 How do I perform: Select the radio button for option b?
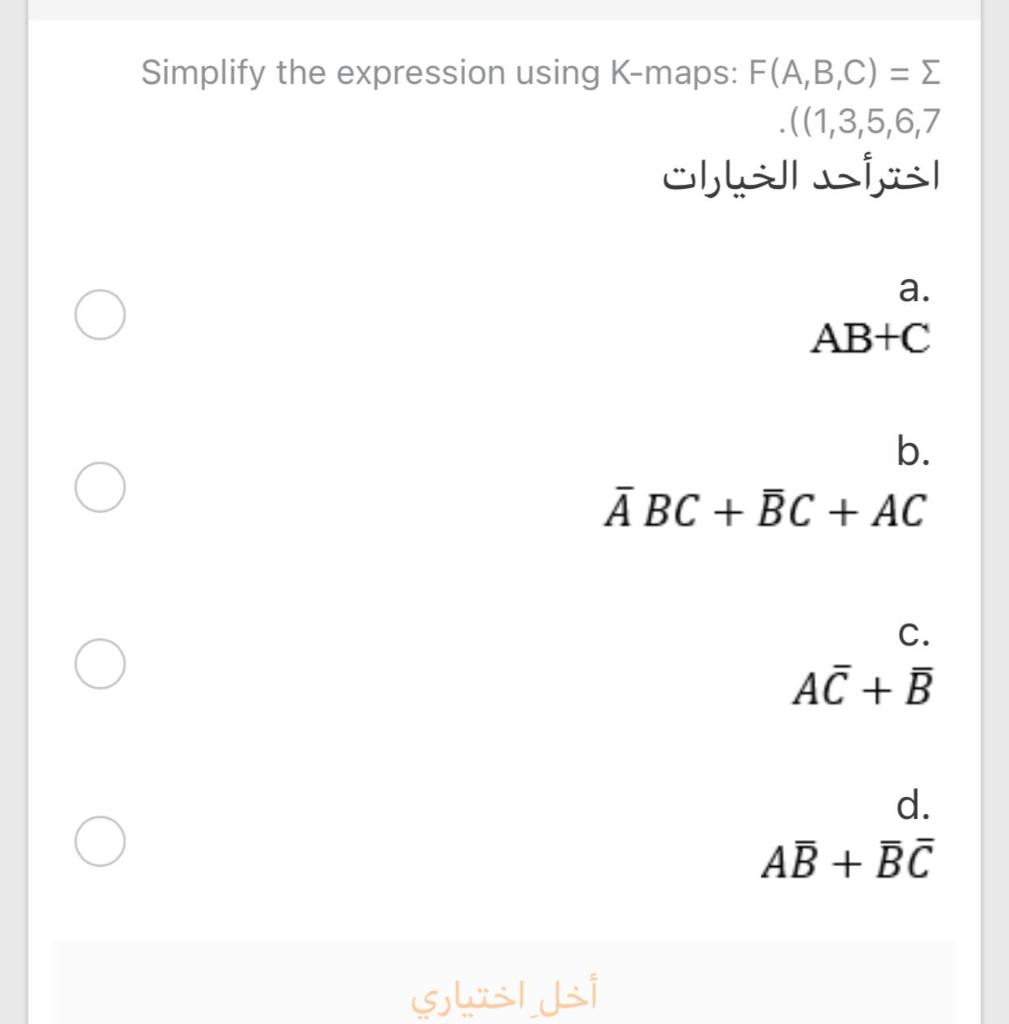tap(99, 487)
